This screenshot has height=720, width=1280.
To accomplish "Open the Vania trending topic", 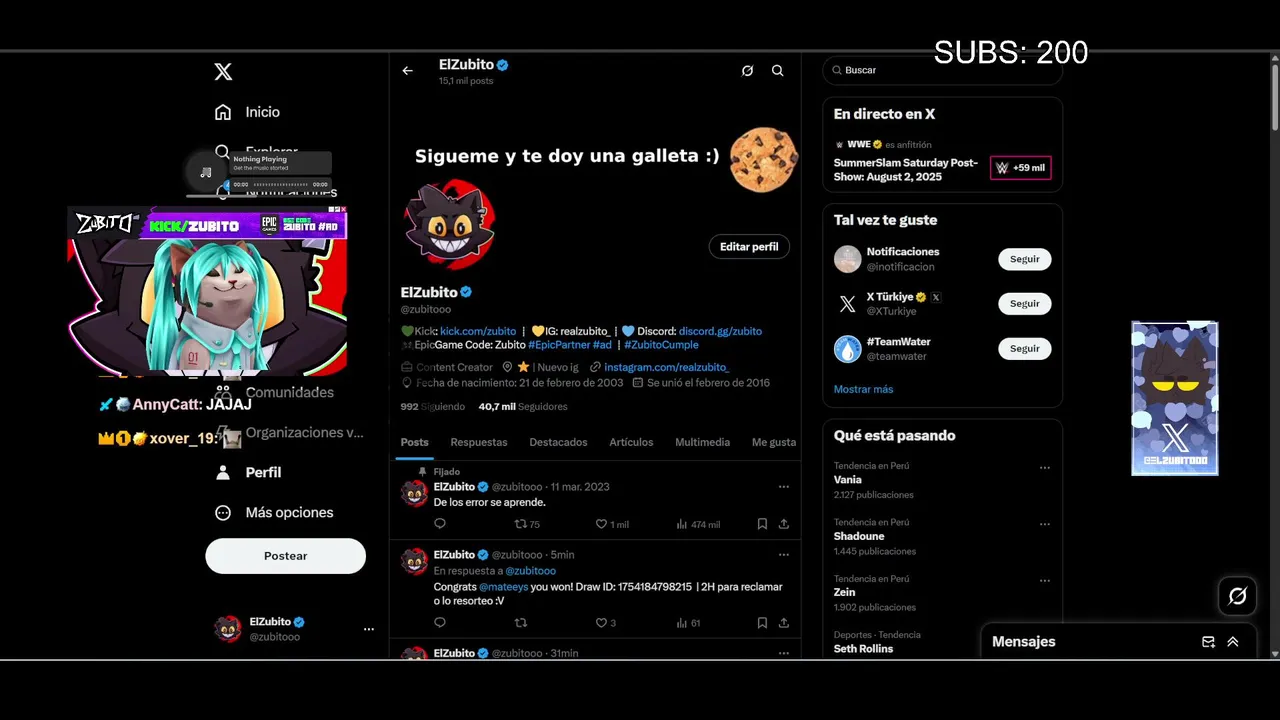I will click(847, 480).
